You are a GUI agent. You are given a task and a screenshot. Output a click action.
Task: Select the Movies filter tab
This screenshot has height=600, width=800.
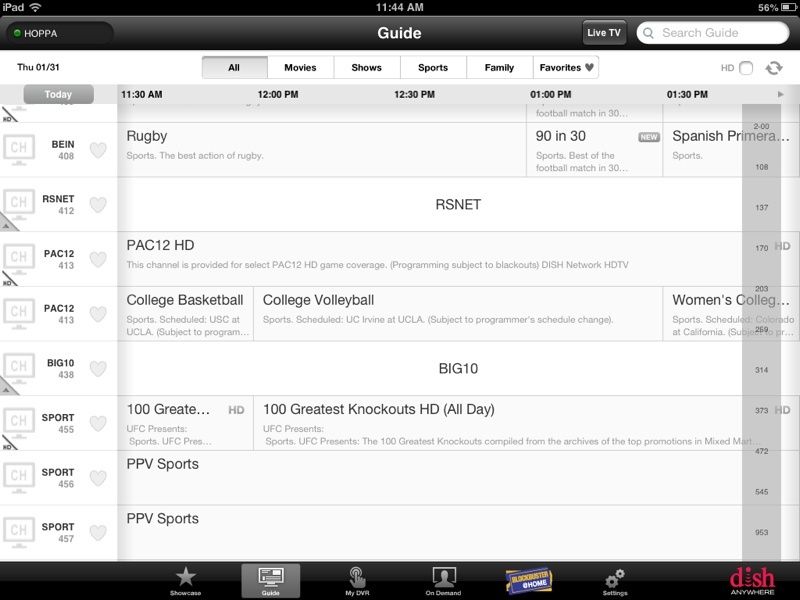[x=300, y=68]
